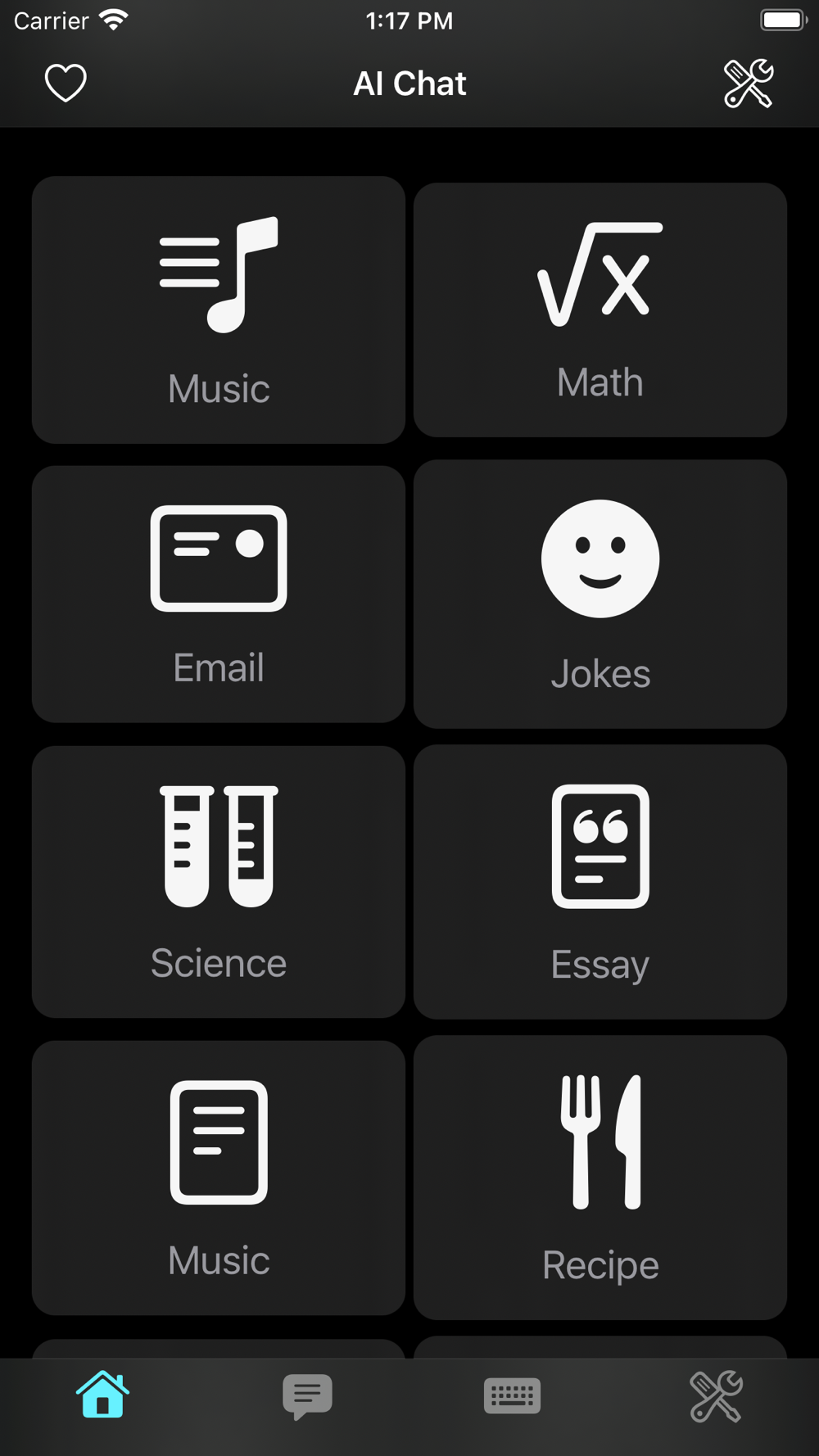The width and height of the screenshot is (819, 1456).
Task: Select the Essay category card
Action: tap(600, 881)
